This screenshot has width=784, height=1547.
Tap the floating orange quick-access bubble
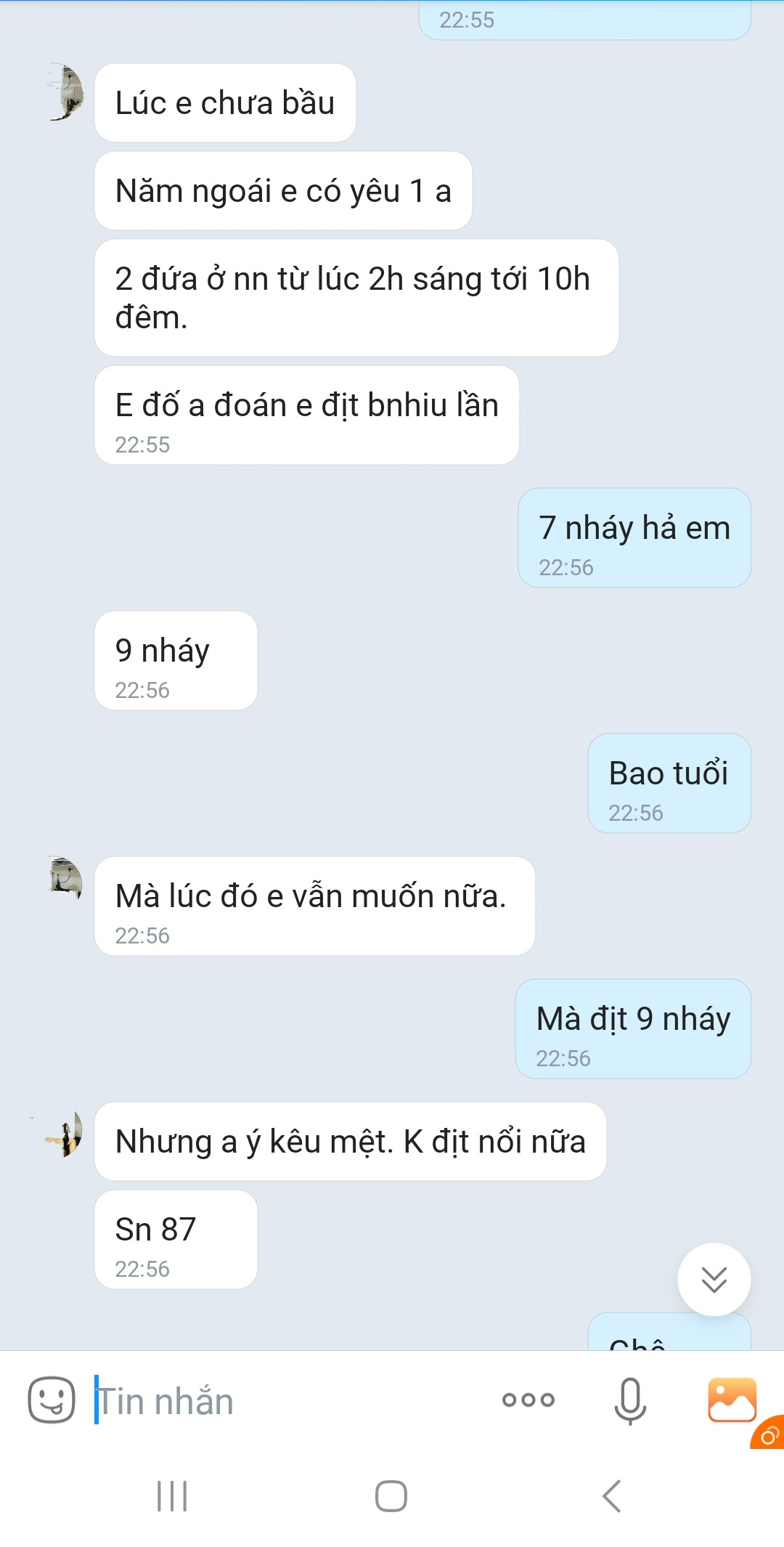pos(767,1434)
